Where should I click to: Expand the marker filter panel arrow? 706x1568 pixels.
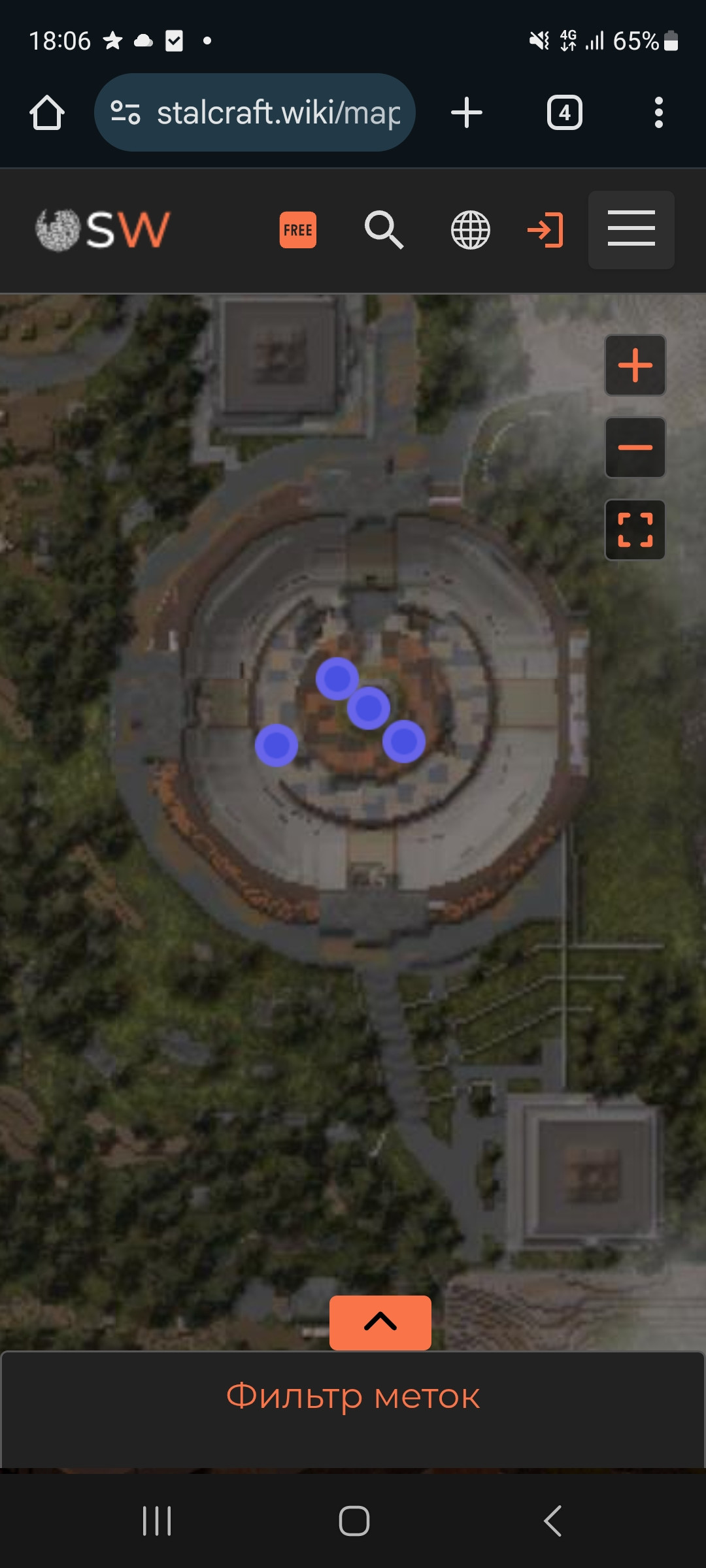coord(380,1322)
